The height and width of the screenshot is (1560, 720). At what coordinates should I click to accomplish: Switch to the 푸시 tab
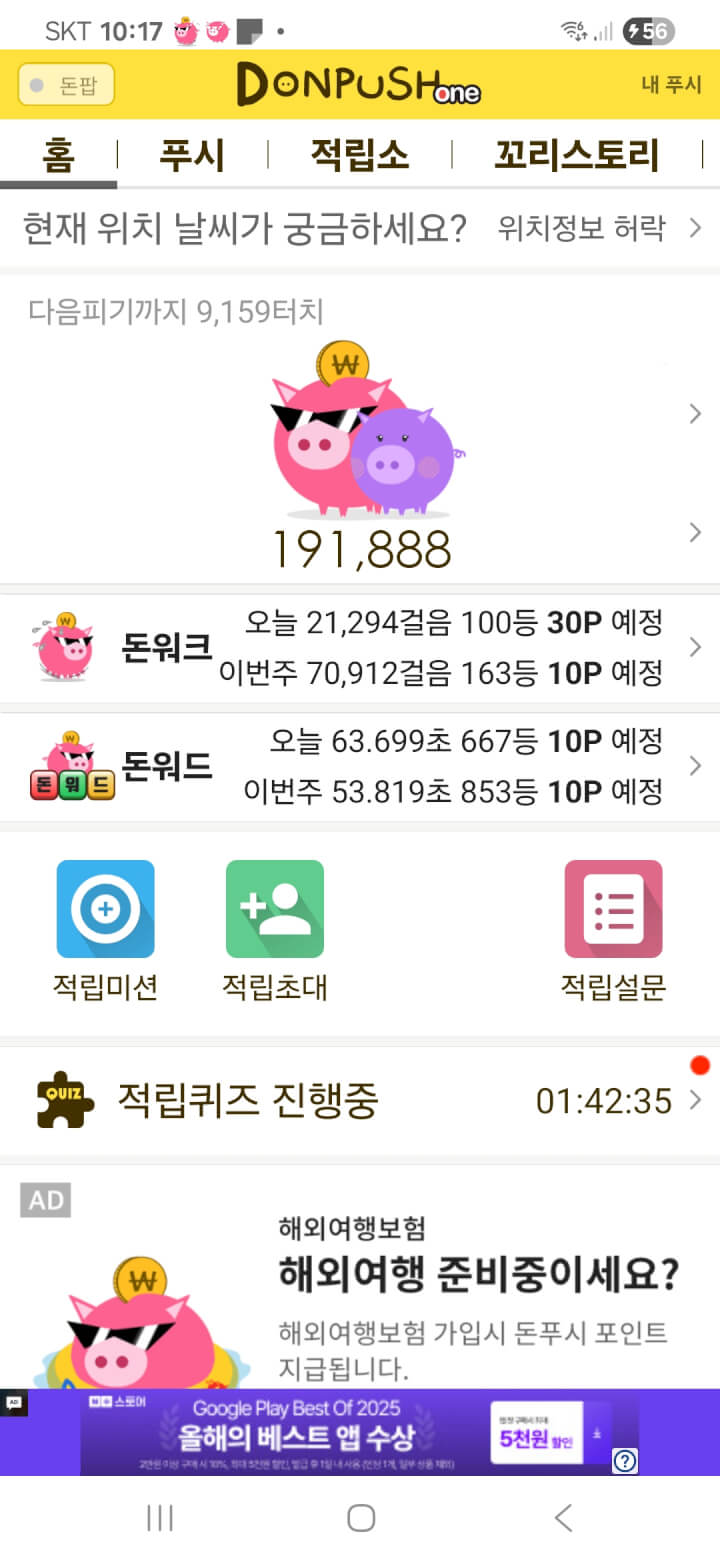point(192,156)
